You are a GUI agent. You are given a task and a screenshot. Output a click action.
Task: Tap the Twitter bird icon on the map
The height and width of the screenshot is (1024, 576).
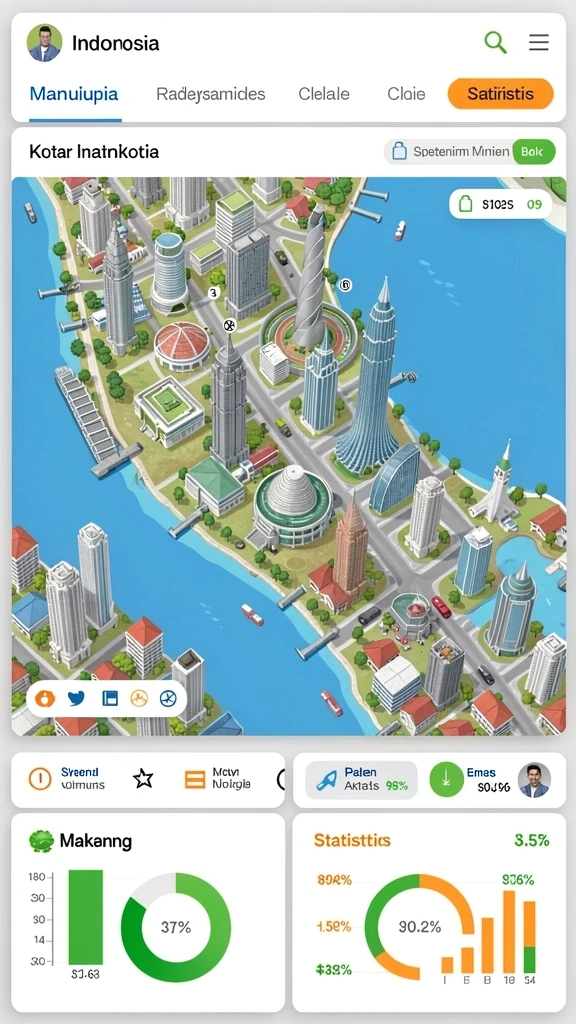click(76, 699)
